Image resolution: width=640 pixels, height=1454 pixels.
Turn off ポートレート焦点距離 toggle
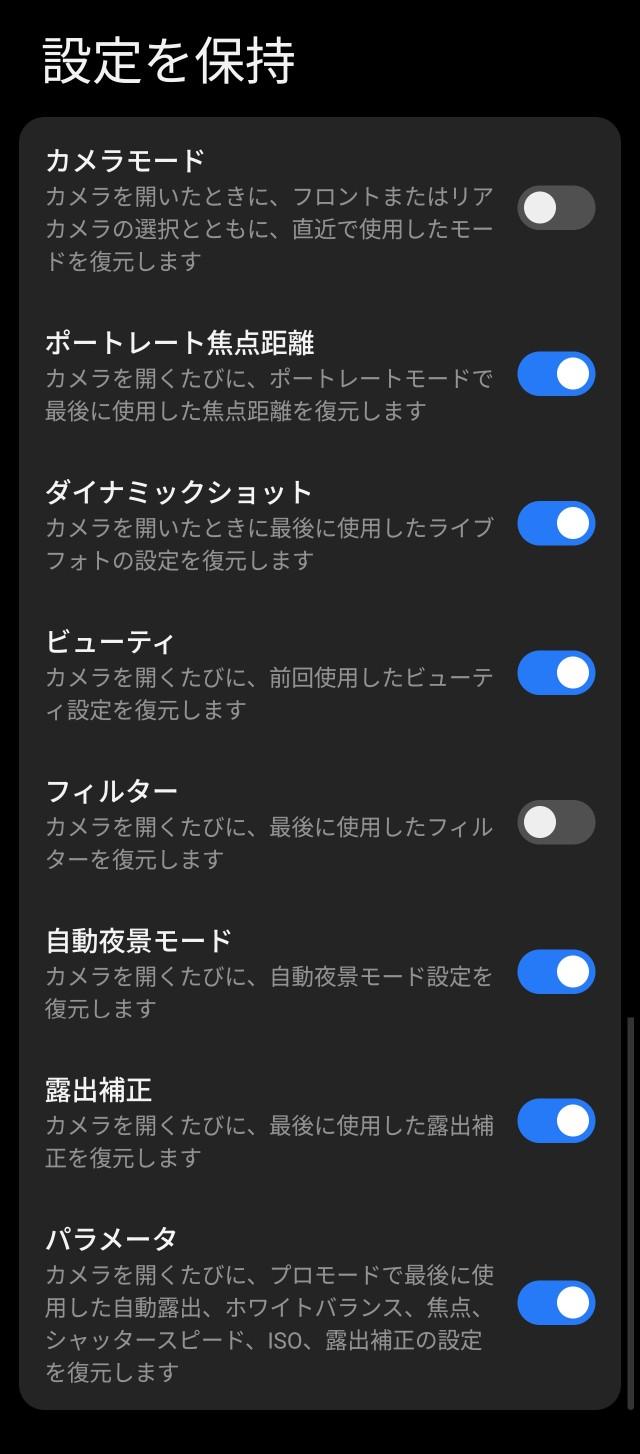[556, 374]
